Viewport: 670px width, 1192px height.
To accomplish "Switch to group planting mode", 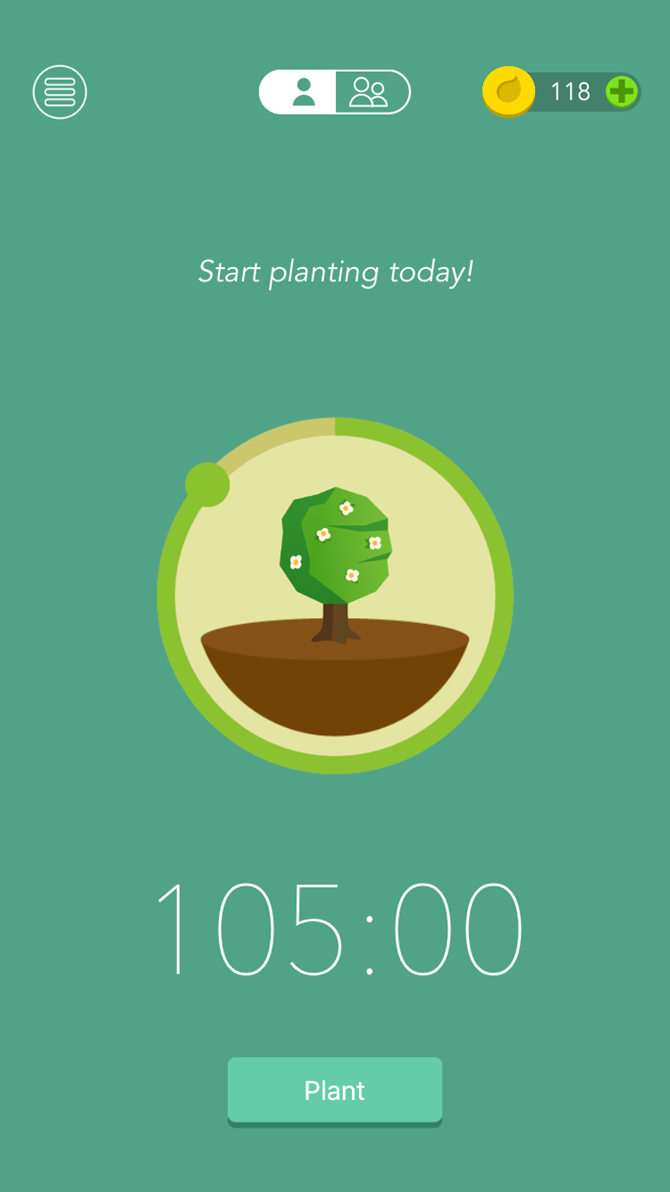I will (x=370, y=92).
